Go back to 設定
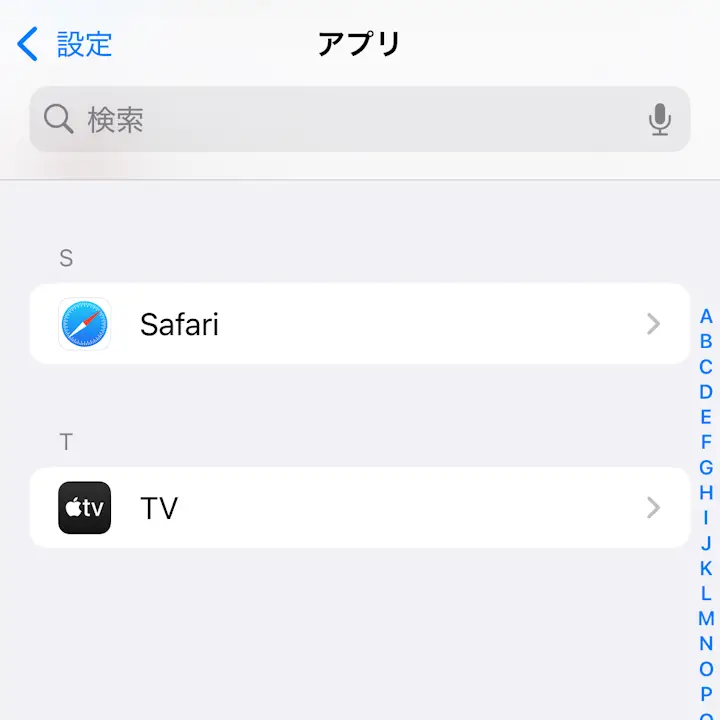This screenshot has height=720, width=720. coord(65,44)
